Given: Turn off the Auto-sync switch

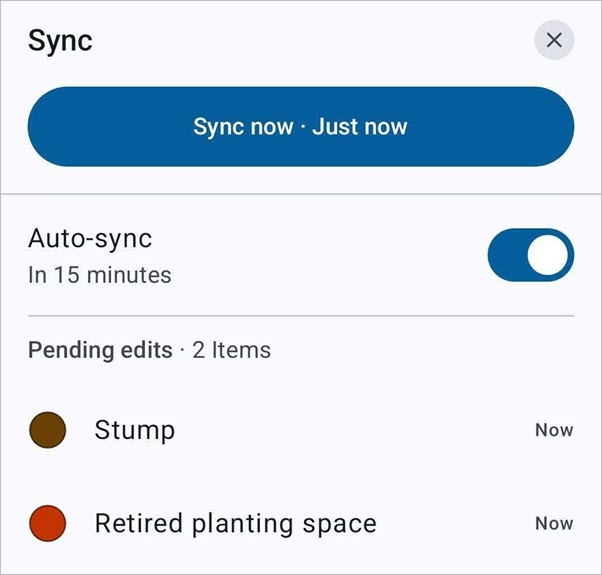Looking at the screenshot, I should coord(530,256).
